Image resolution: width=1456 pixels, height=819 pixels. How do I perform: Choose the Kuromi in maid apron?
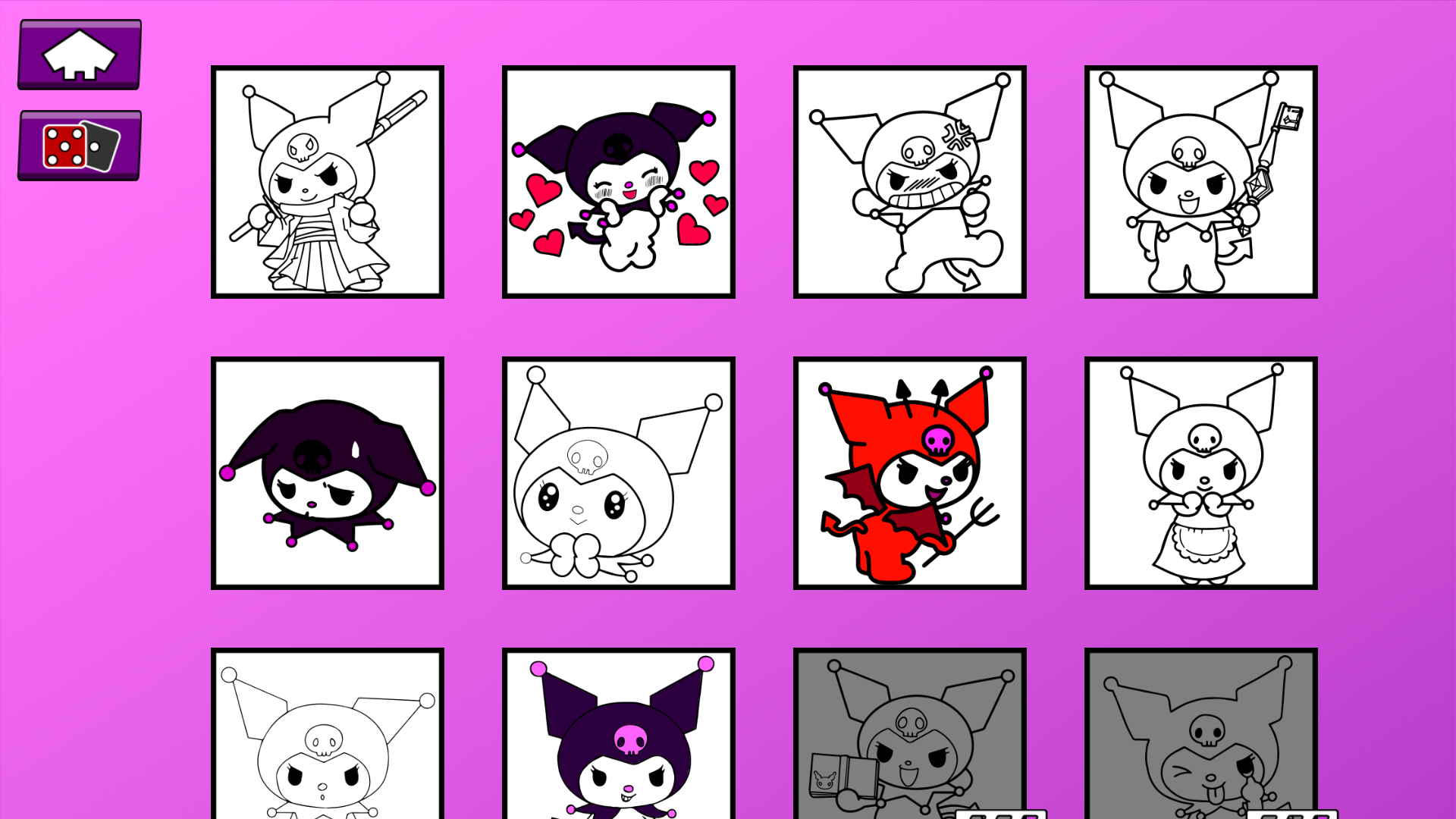1201,473
